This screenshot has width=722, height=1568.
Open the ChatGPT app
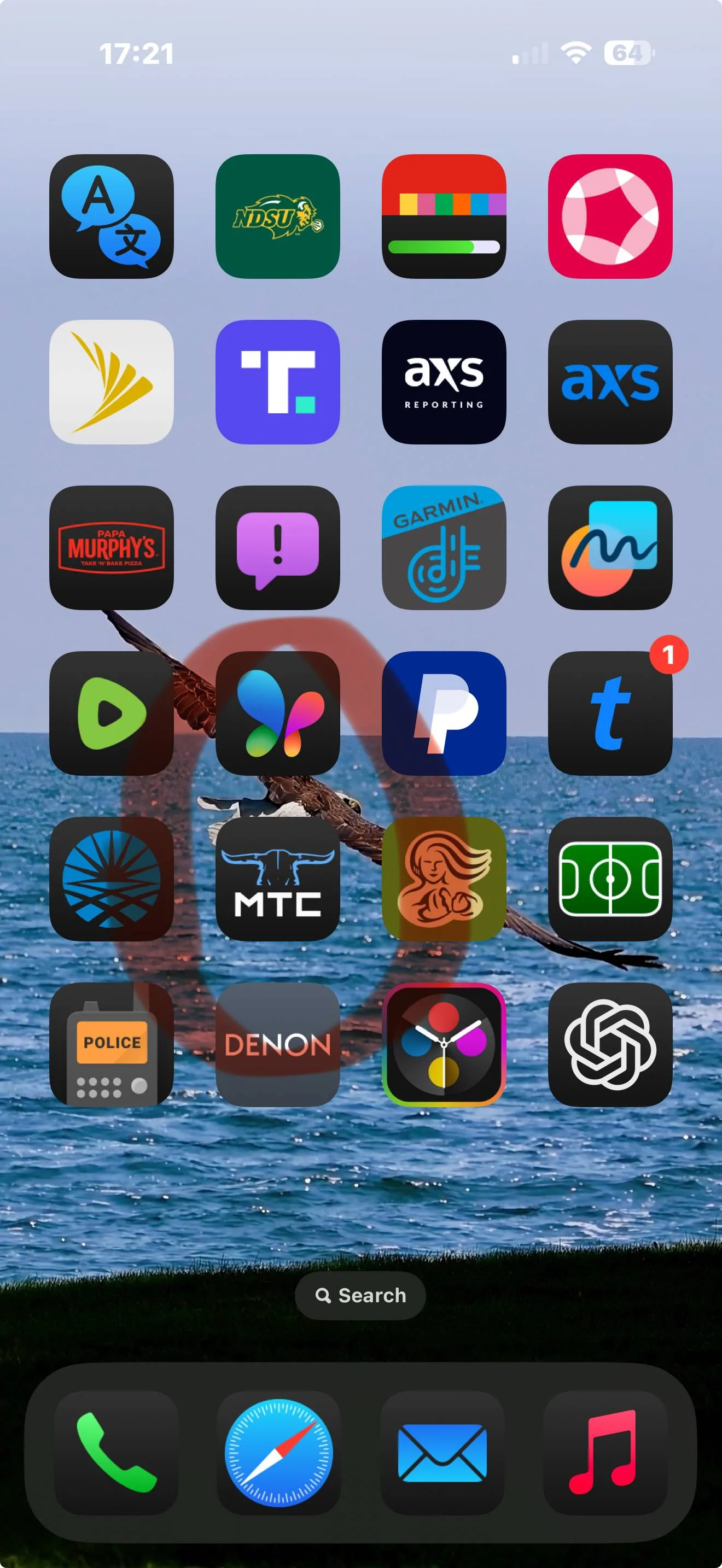tap(610, 1044)
